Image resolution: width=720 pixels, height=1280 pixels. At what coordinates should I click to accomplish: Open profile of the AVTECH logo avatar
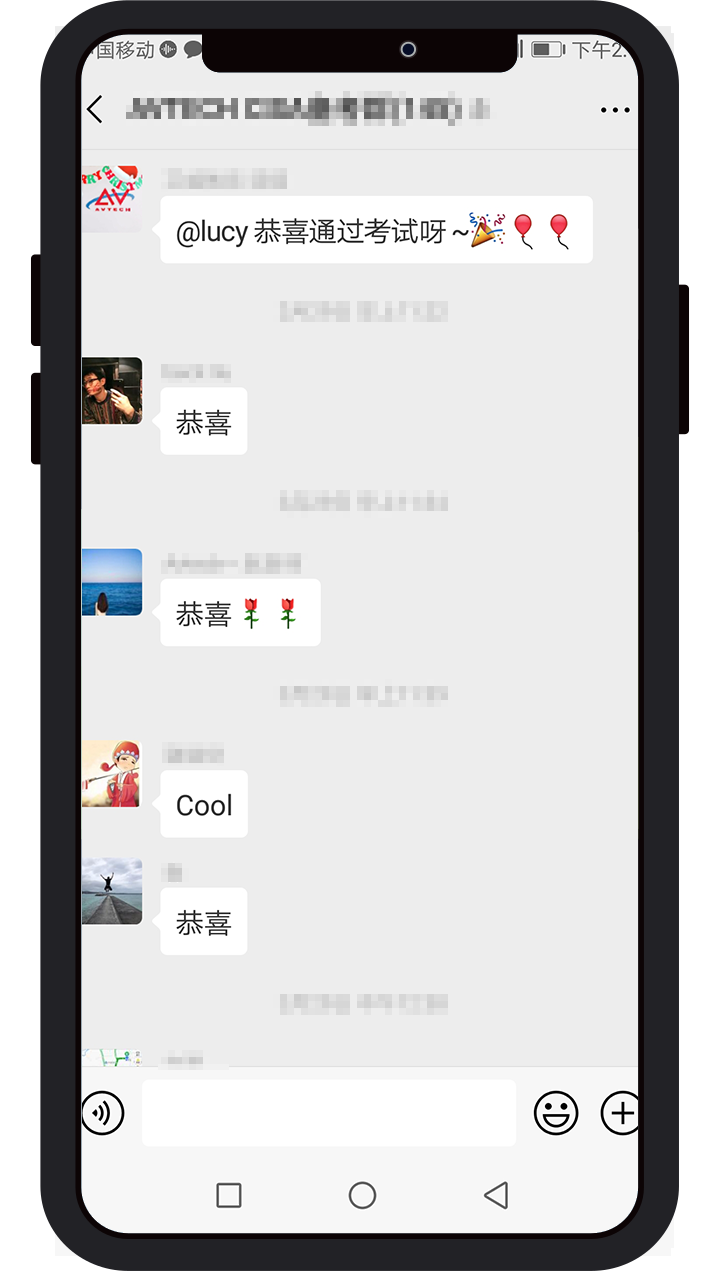(112, 198)
